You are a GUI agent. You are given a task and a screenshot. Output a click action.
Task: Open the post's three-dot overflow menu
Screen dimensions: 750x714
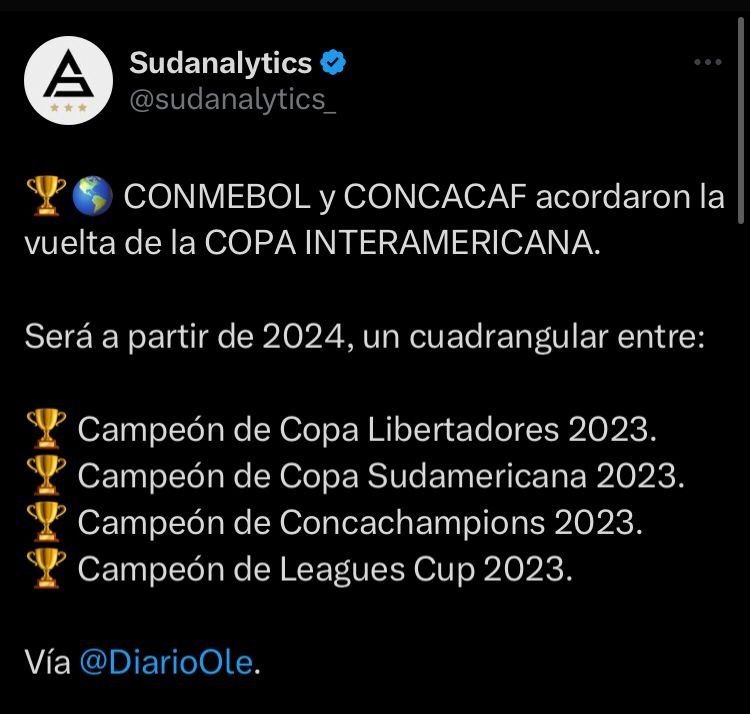point(707,63)
